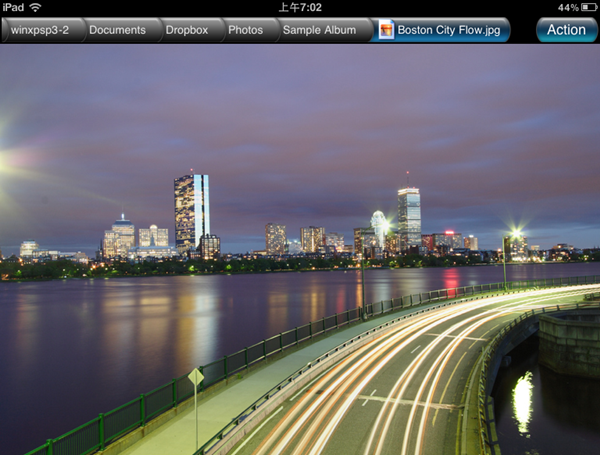Screen dimensions: 600x455
Task: Open the Documents breadcrumb folder
Action: click(x=117, y=30)
